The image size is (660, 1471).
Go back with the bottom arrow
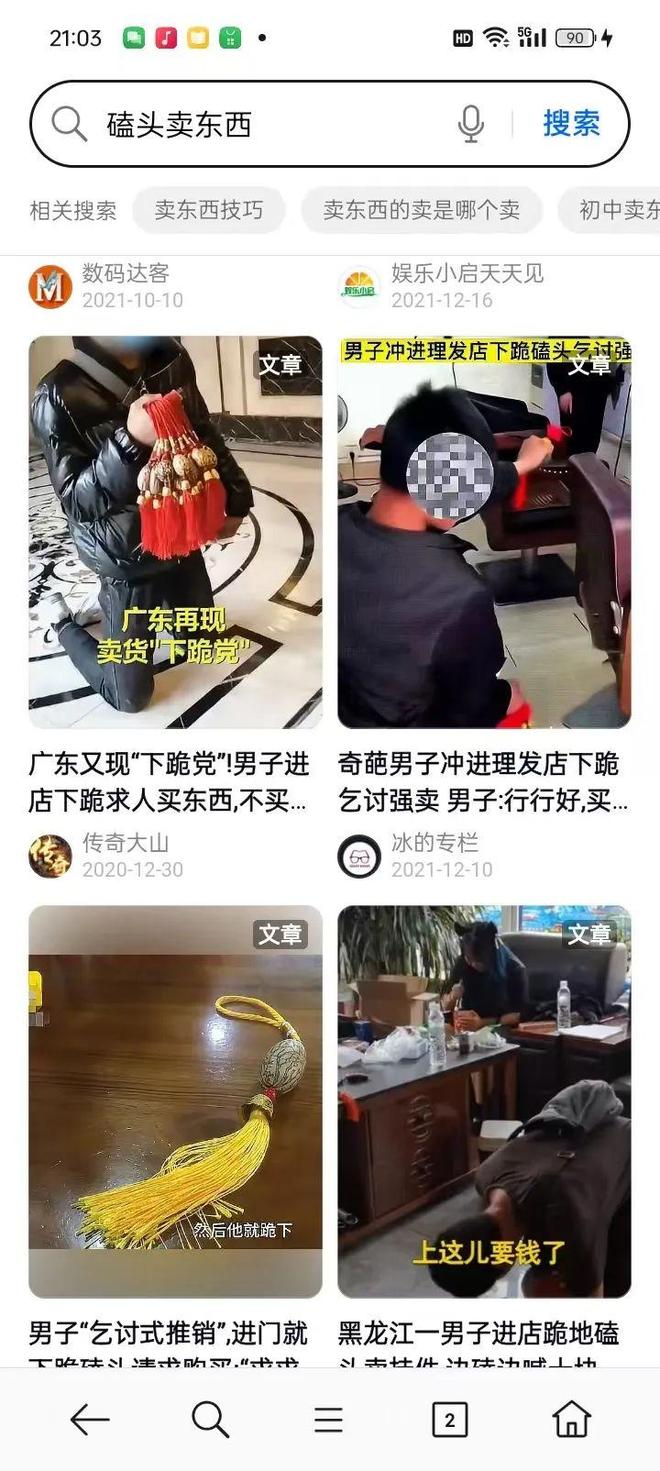90,1419
